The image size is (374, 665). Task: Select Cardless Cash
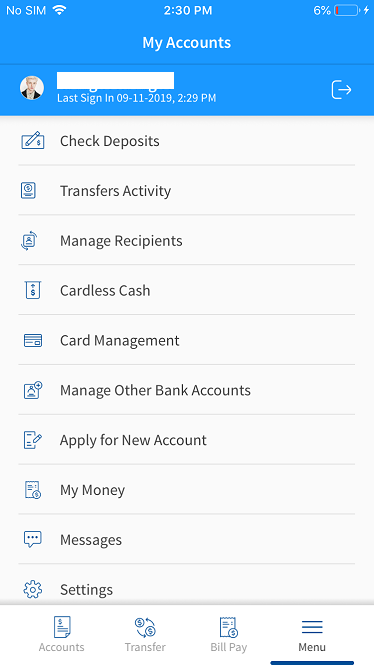click(187, 290)
